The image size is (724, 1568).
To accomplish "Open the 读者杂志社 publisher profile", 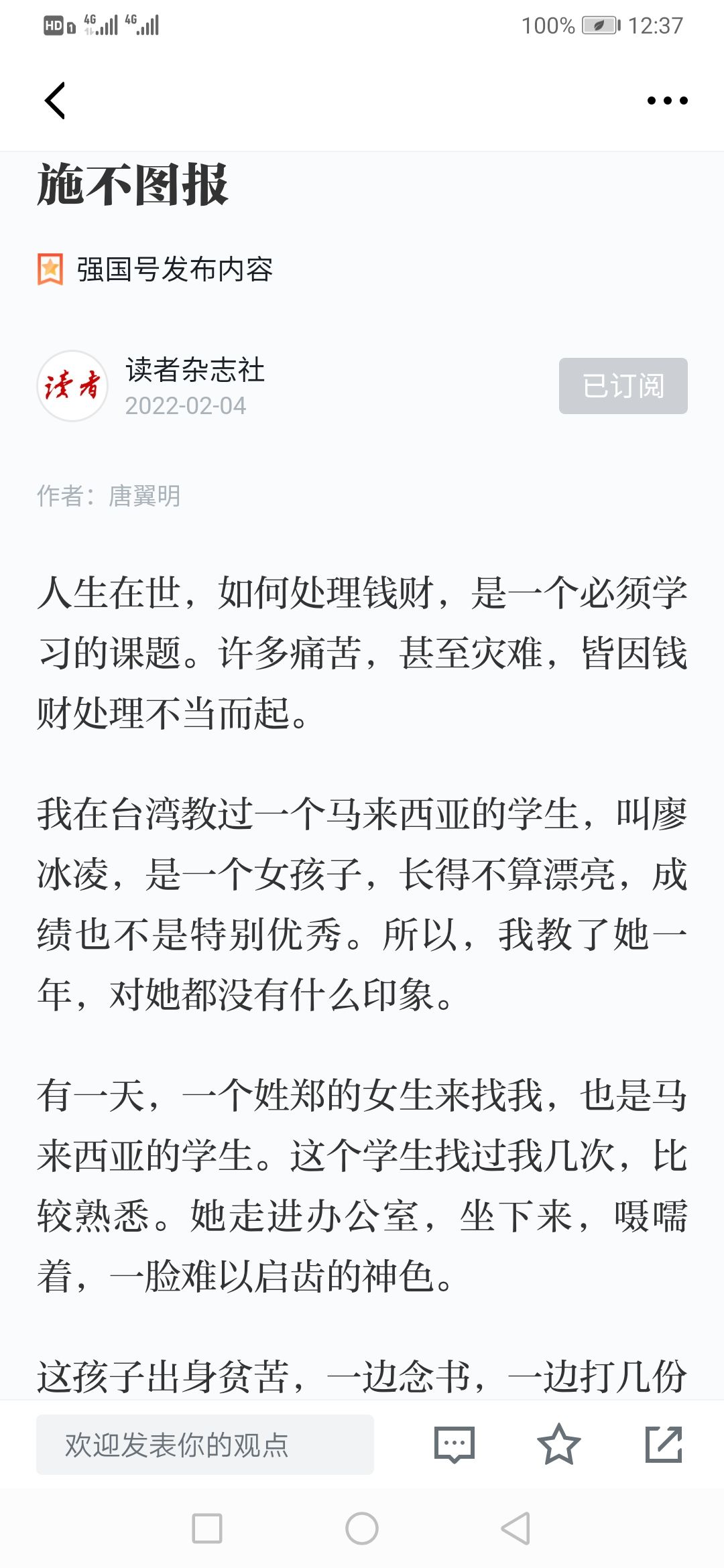I will click(194, 371).
